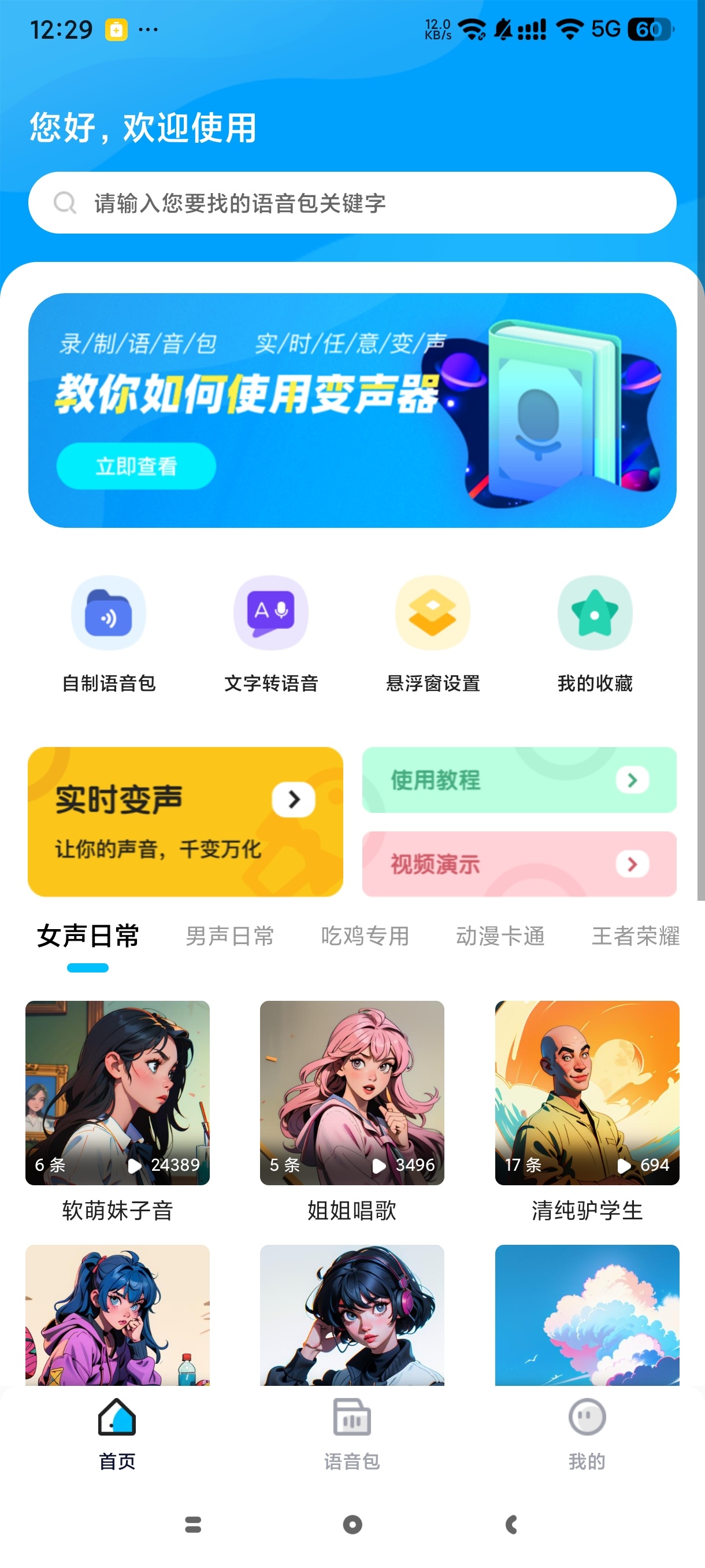705x1568 pixels.
Task: Switch to the 男声日常 tab
Action: [229, 936]
